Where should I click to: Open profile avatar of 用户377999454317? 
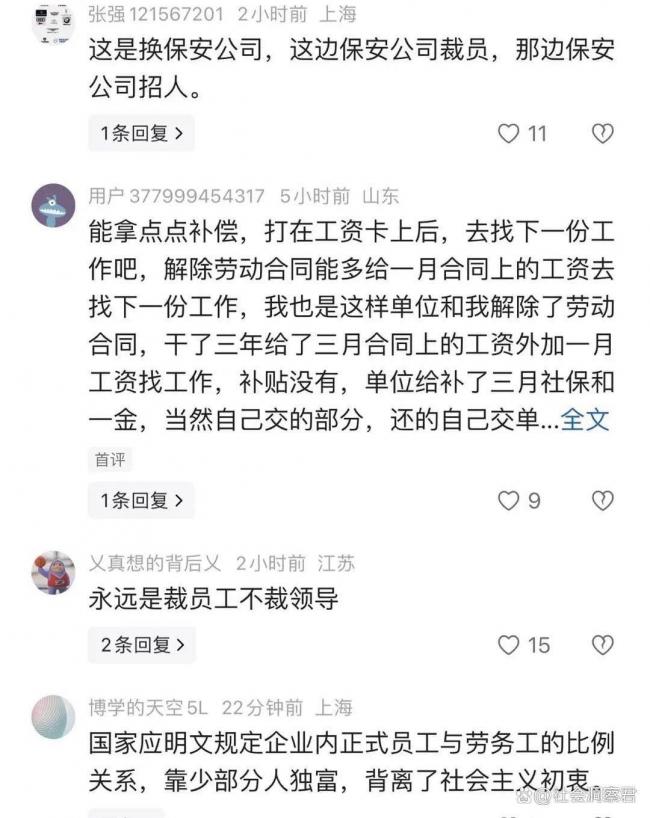(x=53, y=205)
